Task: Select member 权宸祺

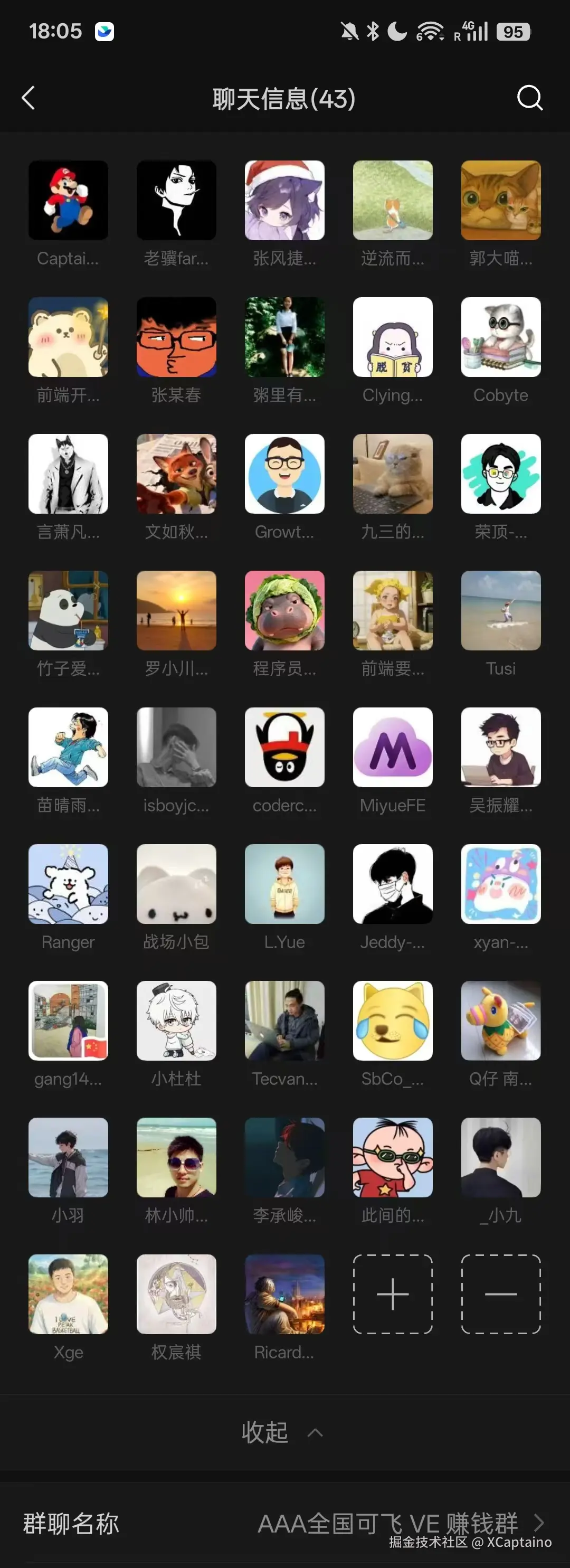Action: (x=176, y=1294)
